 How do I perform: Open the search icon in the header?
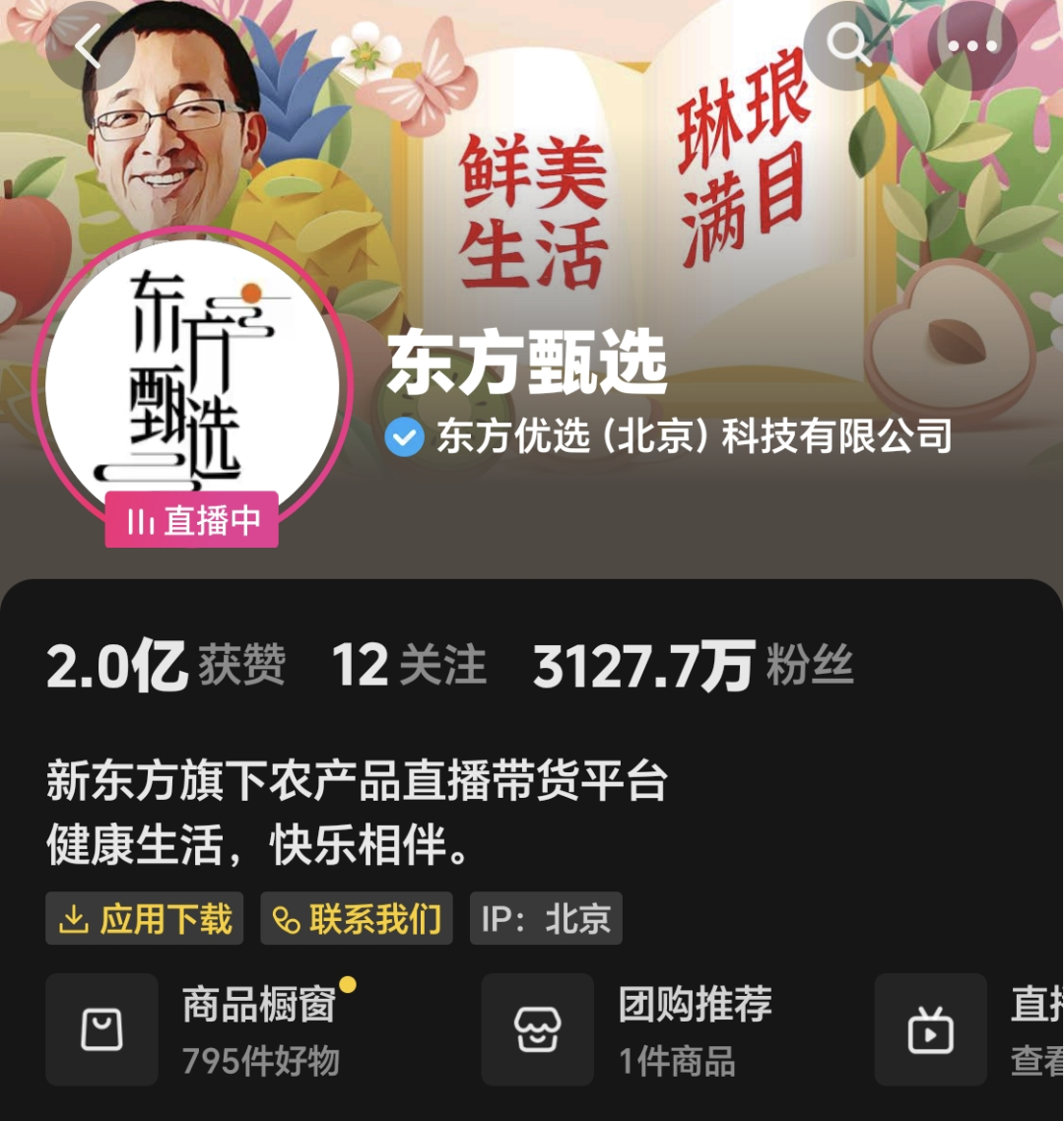[x=848, y=44]
